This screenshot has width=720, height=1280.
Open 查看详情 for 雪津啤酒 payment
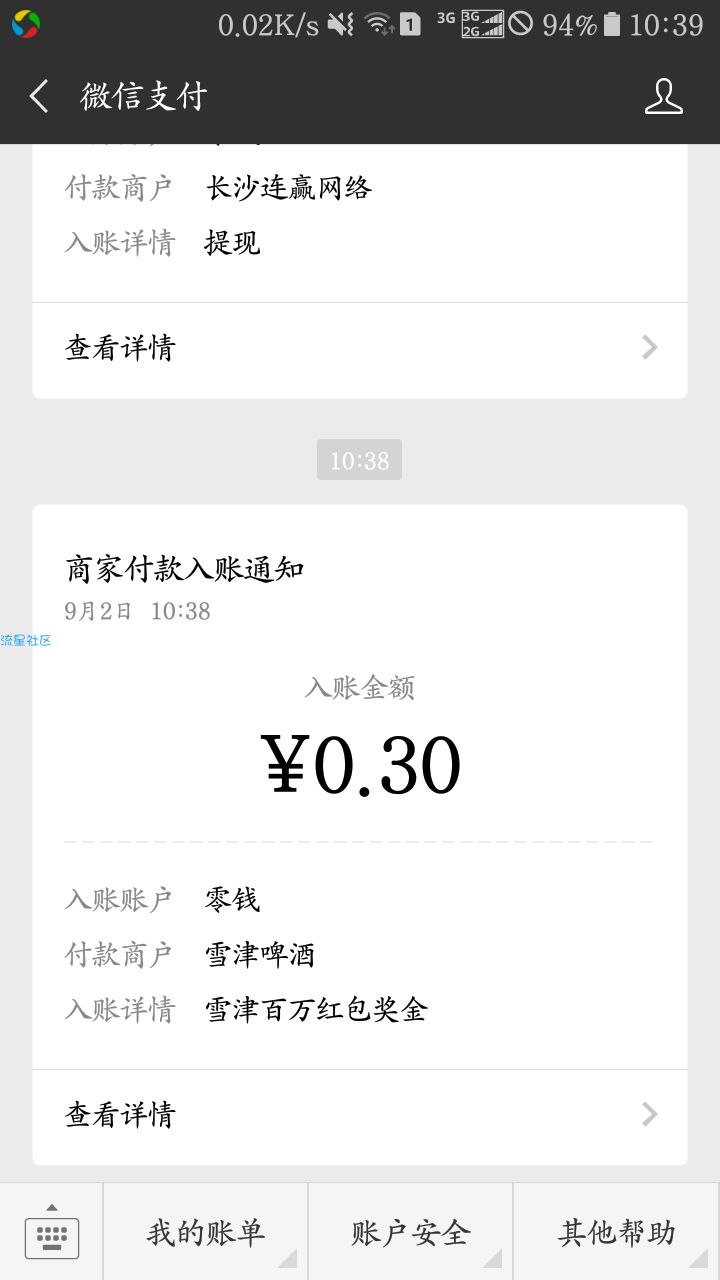360,1115
